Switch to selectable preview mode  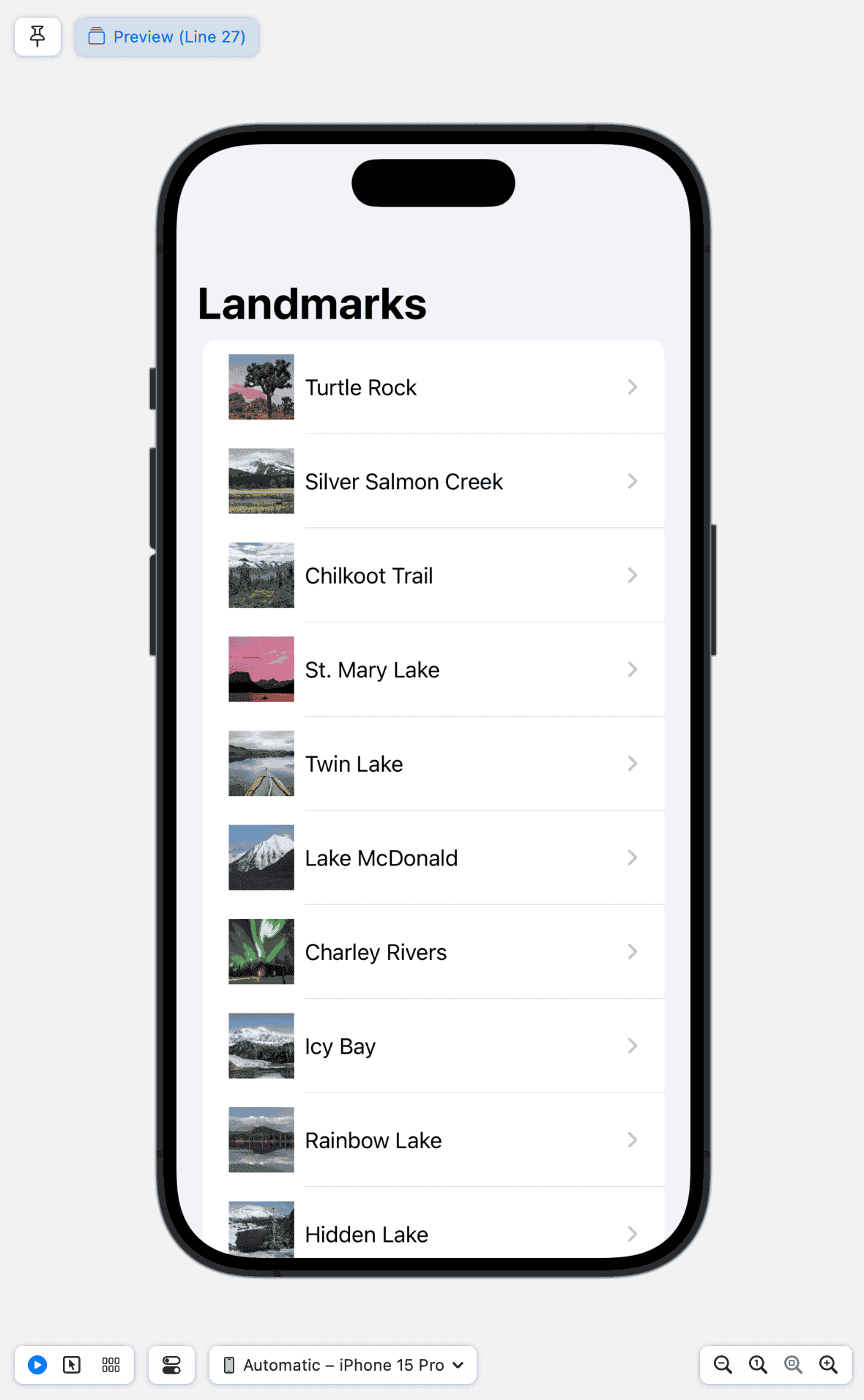[x=72, y=1365]
